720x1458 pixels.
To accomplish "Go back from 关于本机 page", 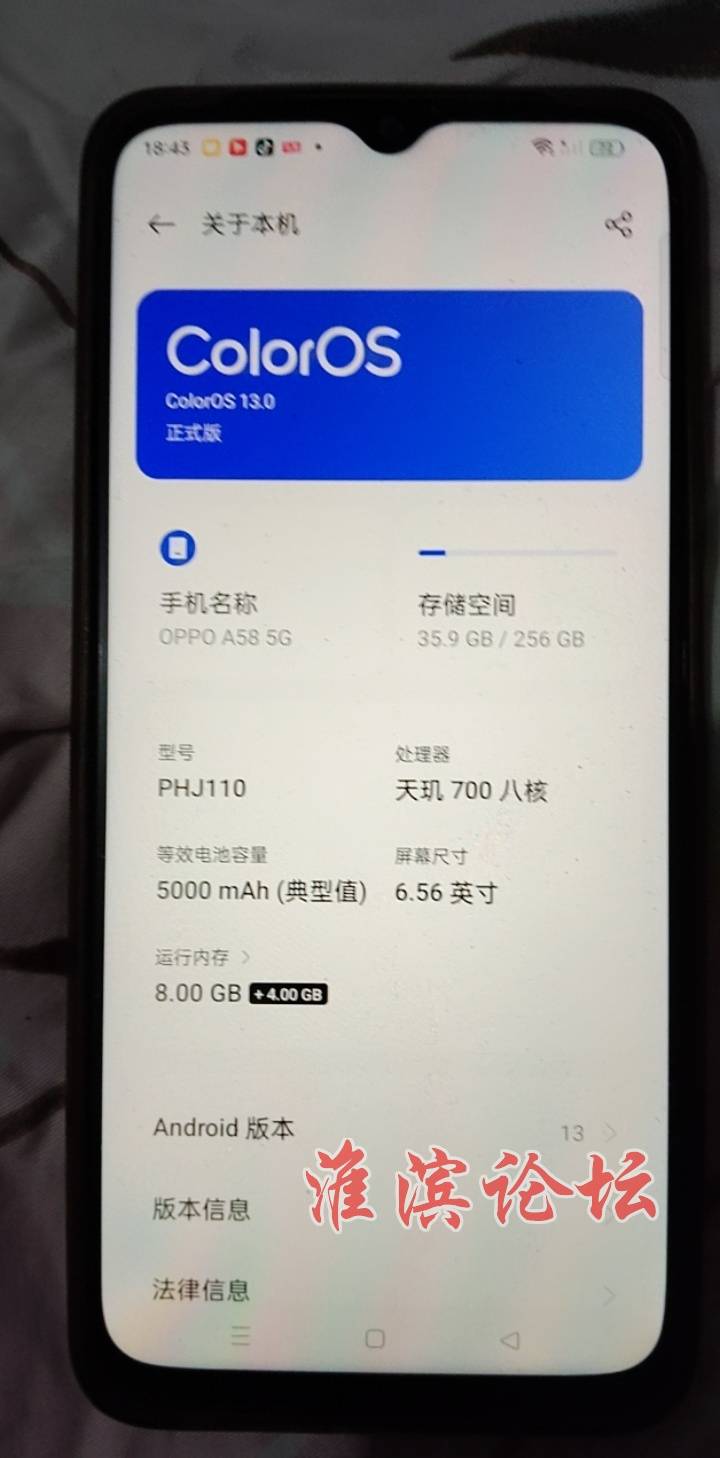I will pos(161,225).
